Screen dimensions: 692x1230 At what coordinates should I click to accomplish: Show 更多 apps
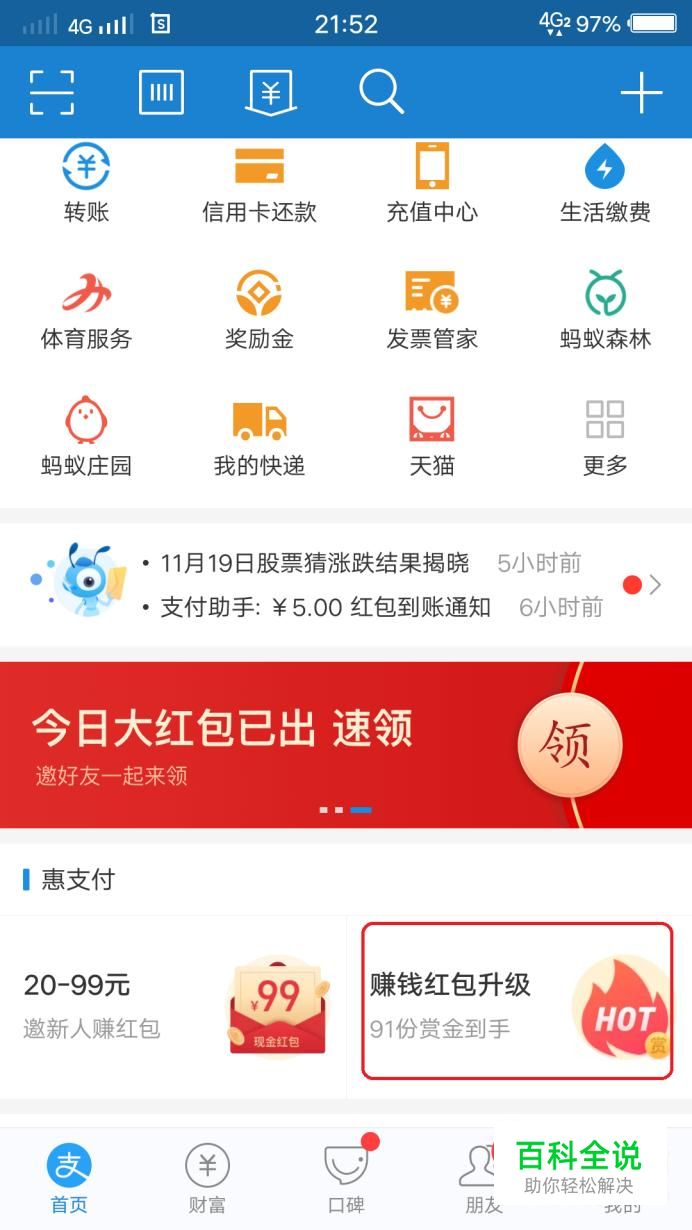click(x=605, y=437)
